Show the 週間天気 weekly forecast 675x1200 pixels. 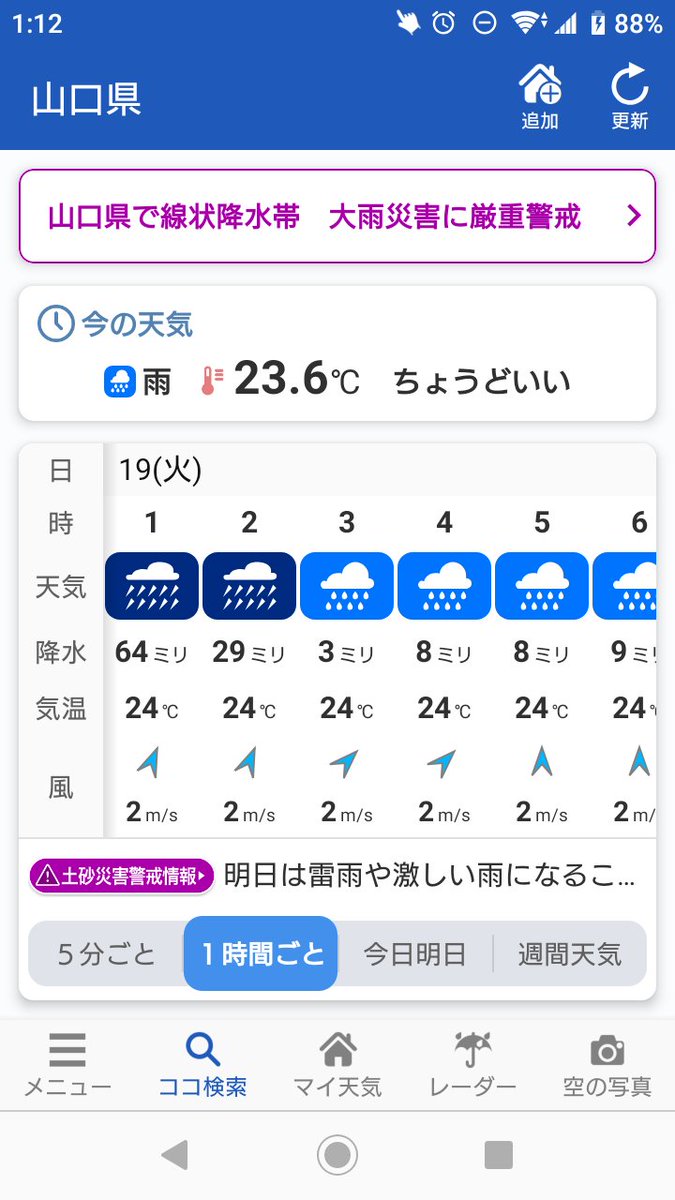[x=570, y=954]
